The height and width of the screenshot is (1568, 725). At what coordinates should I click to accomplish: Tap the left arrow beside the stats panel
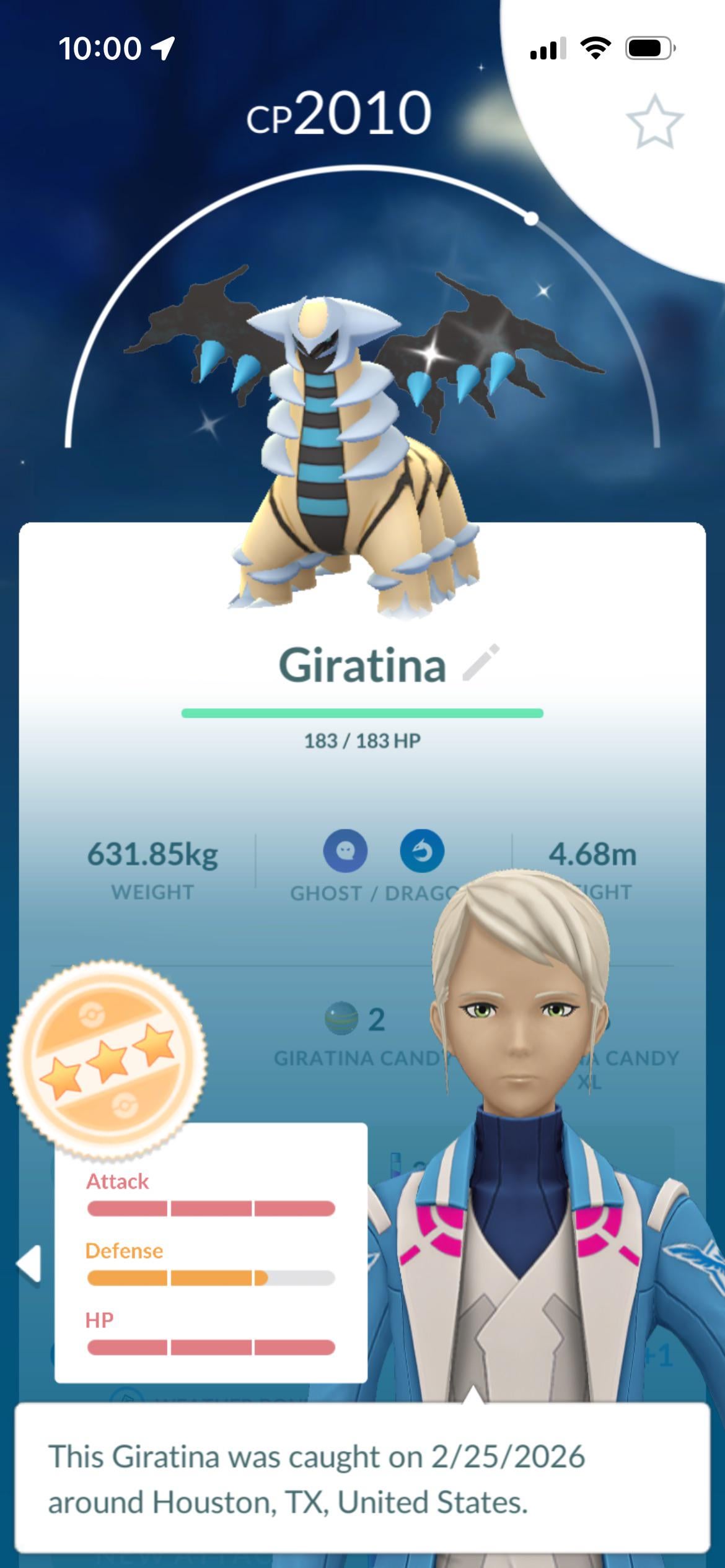pyautogui.click(x=29, y=1263)
